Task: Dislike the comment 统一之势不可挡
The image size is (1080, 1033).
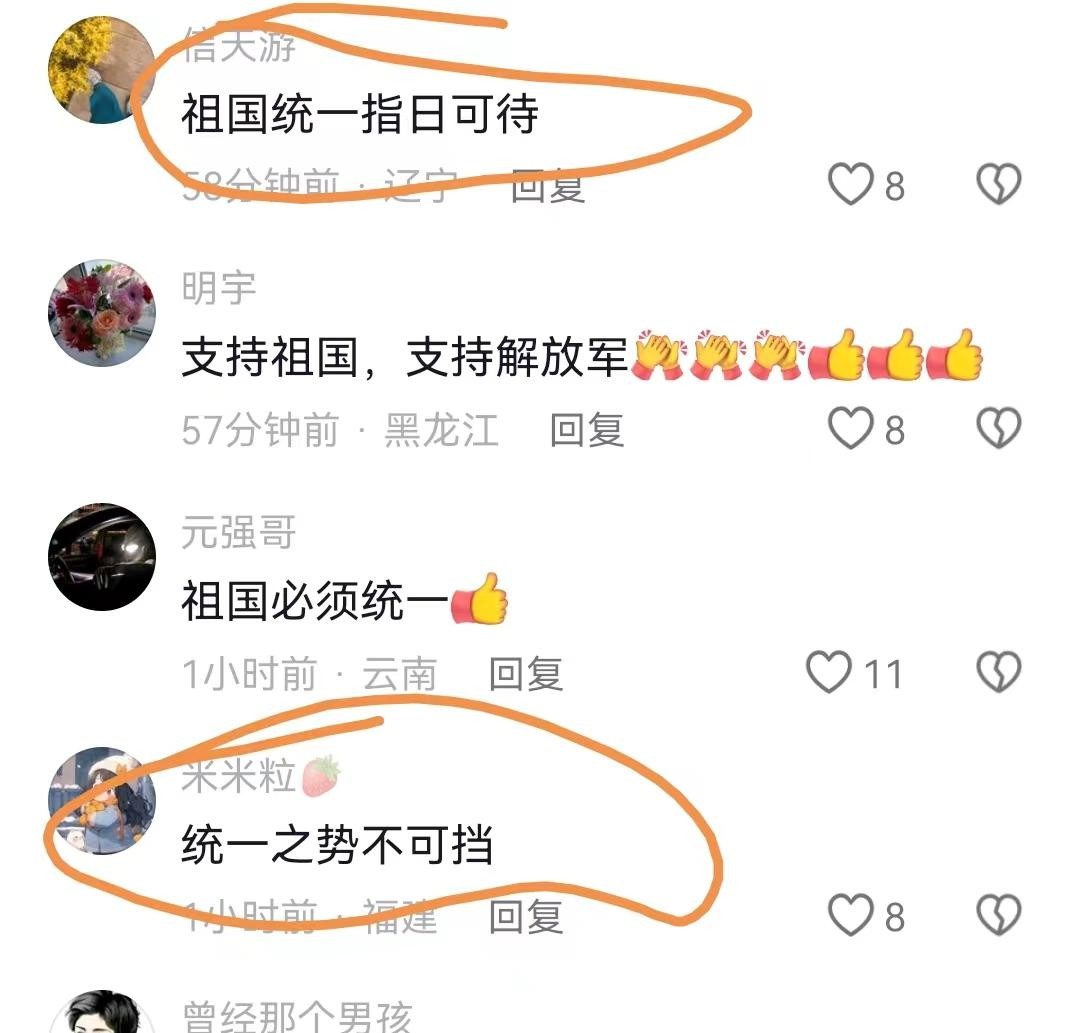Action: (x=998, y=915)
